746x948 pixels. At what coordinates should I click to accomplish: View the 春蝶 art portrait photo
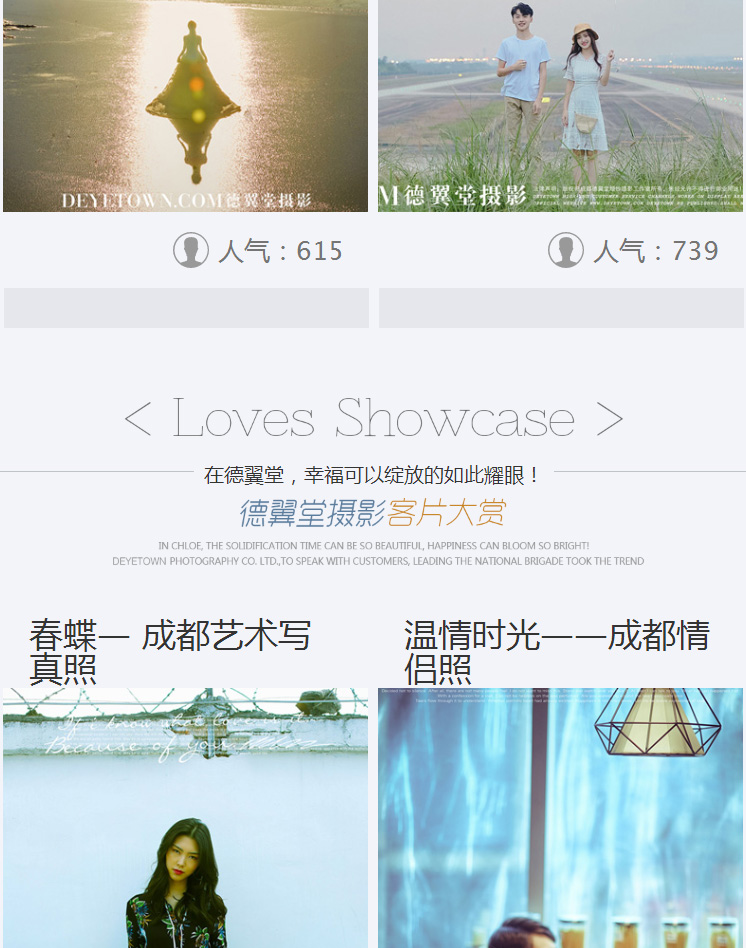[x=185, y=818]
